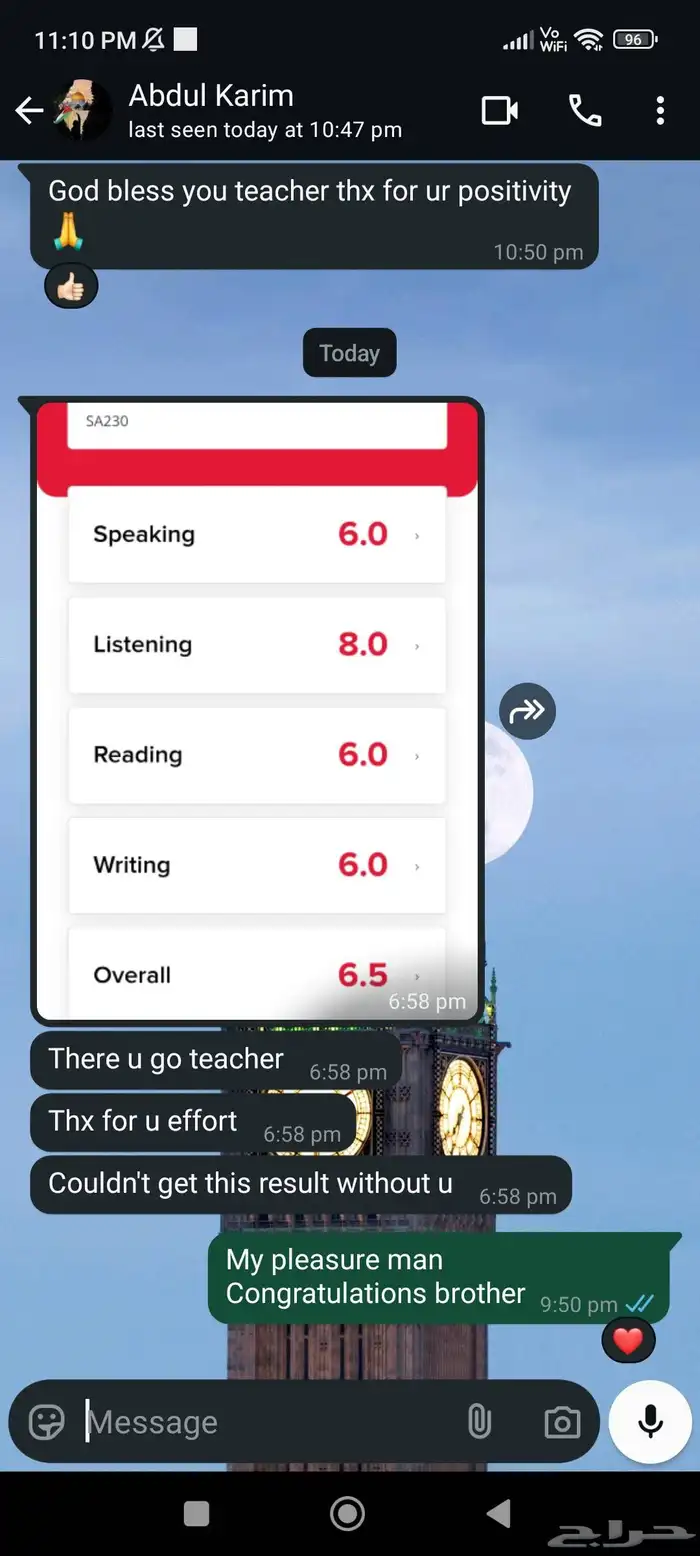View the thumbs-up reaction on God bless message

pos(71,289)
